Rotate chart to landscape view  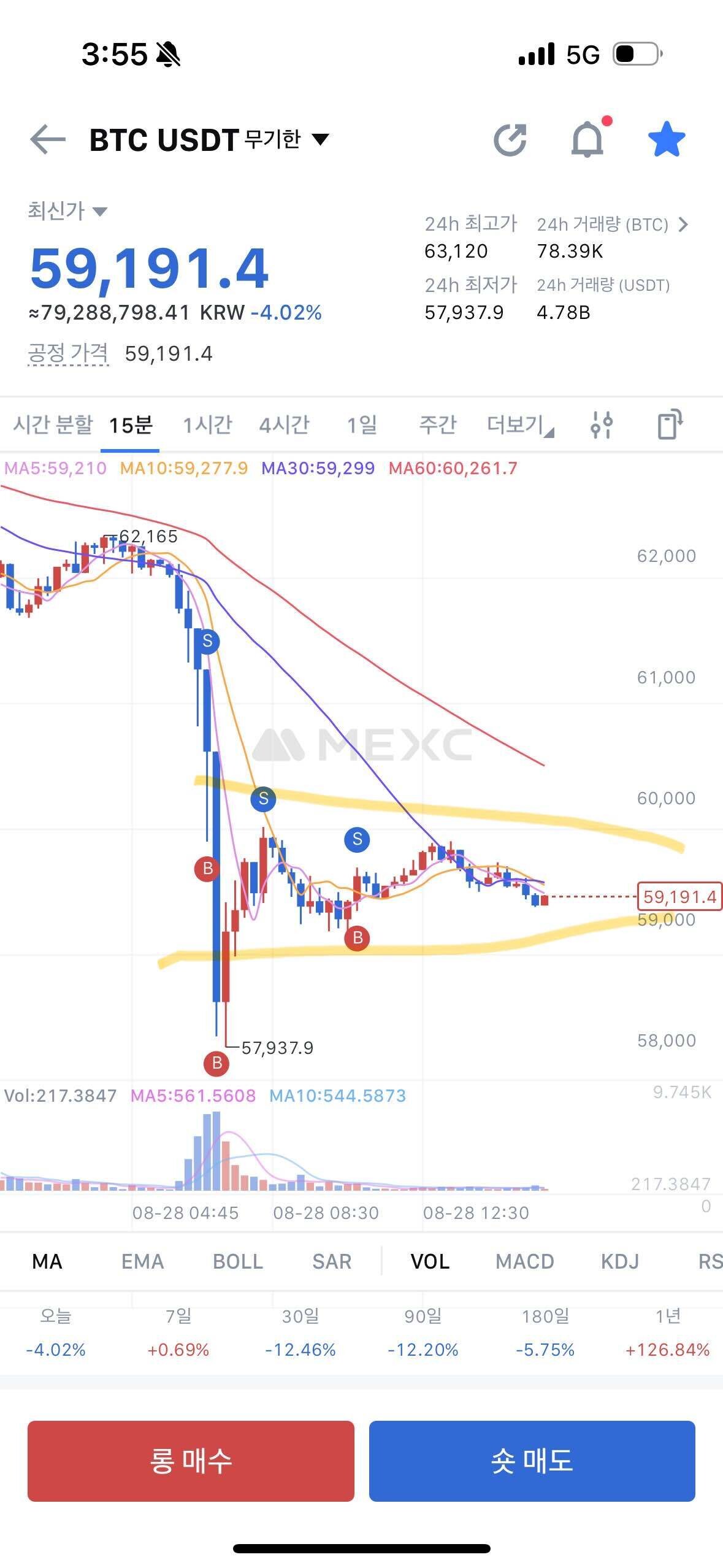click(670, 425)
